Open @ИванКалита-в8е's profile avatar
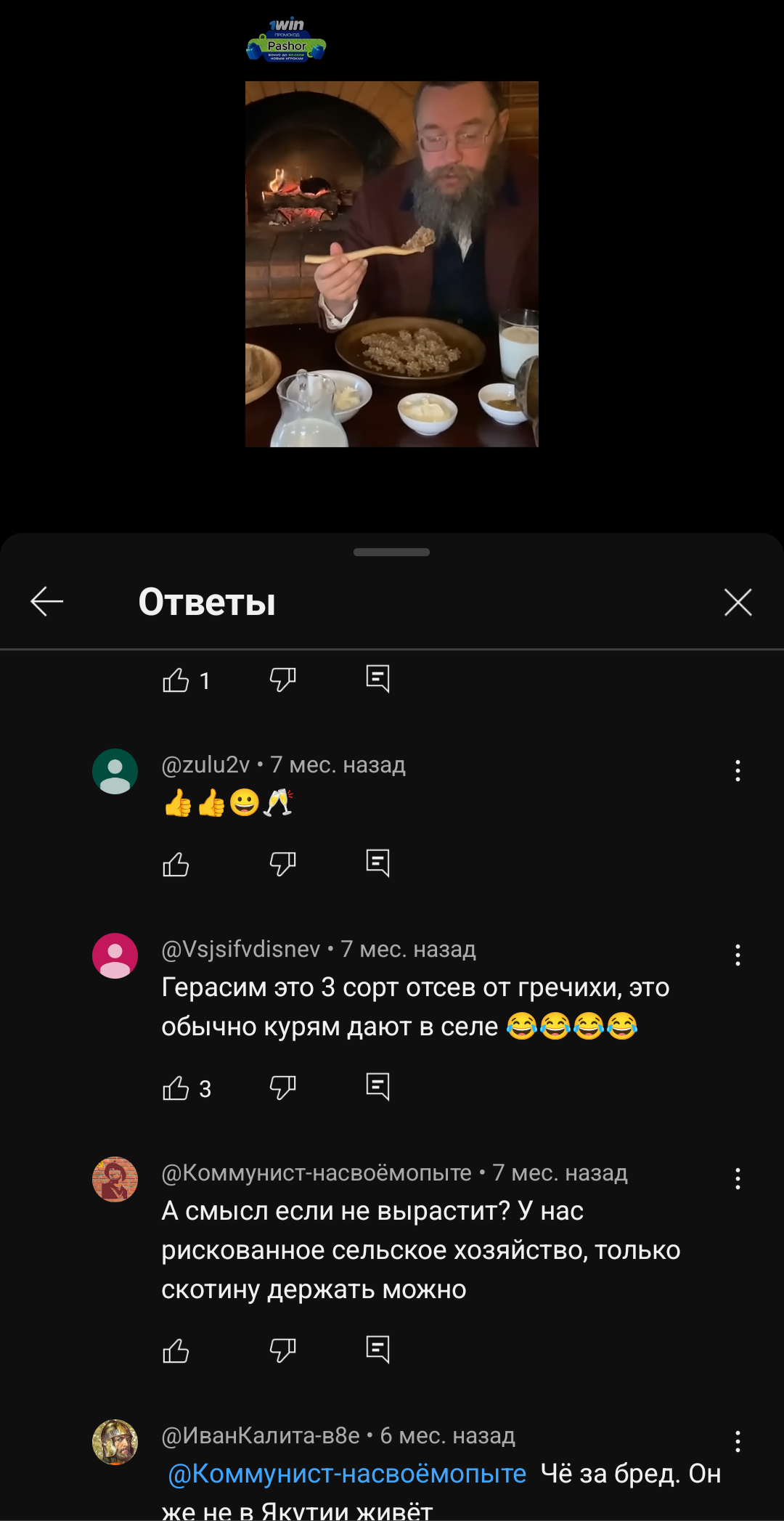 tap(115, 1442)
